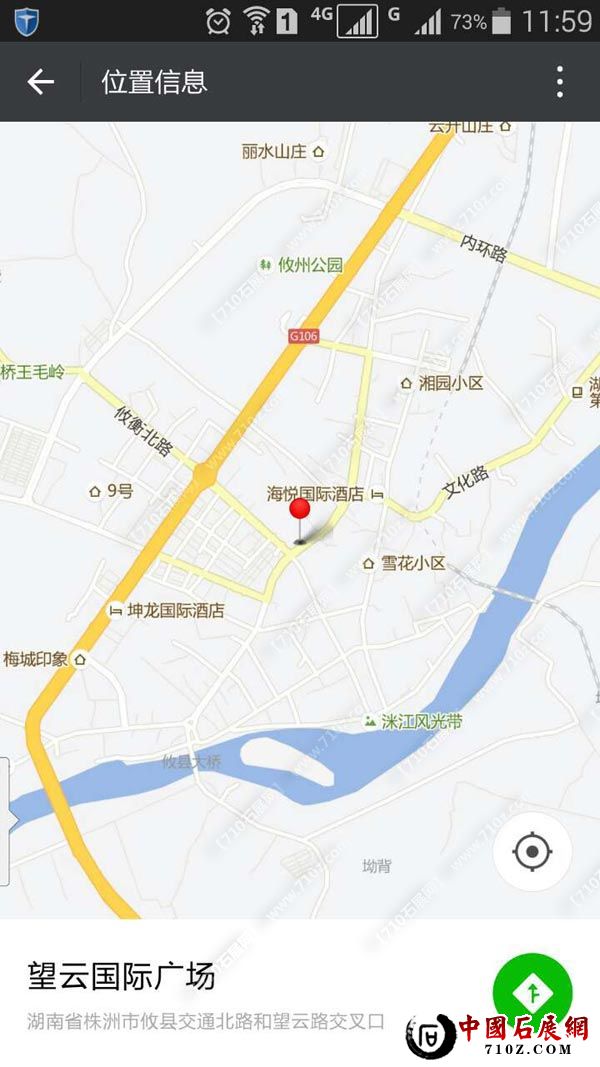Screen dimensions: 600x1067
Task: Recenter the map on my location
Action: click(532, 852)
